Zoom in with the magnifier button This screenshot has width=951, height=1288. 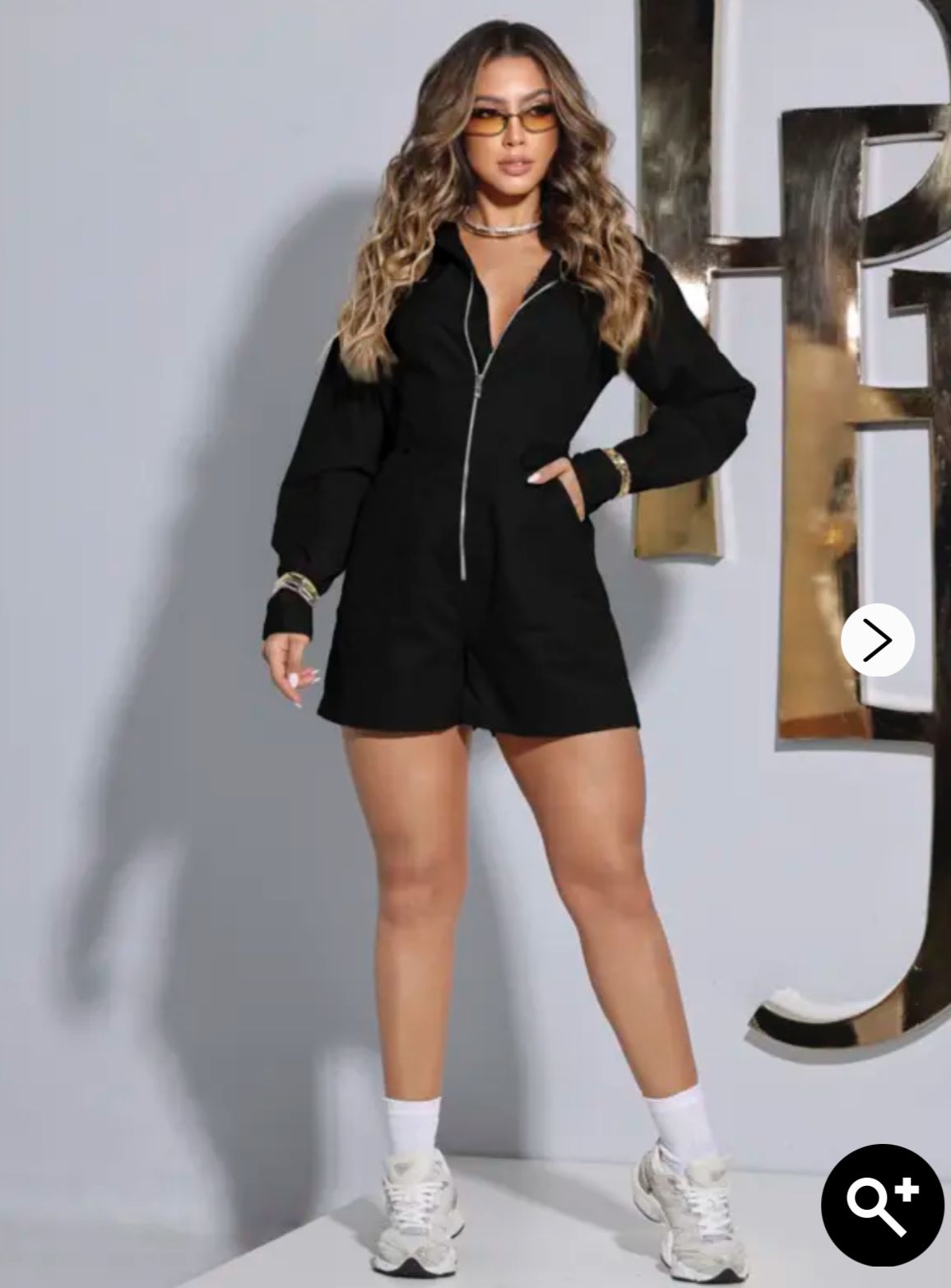click(882, 1204)
